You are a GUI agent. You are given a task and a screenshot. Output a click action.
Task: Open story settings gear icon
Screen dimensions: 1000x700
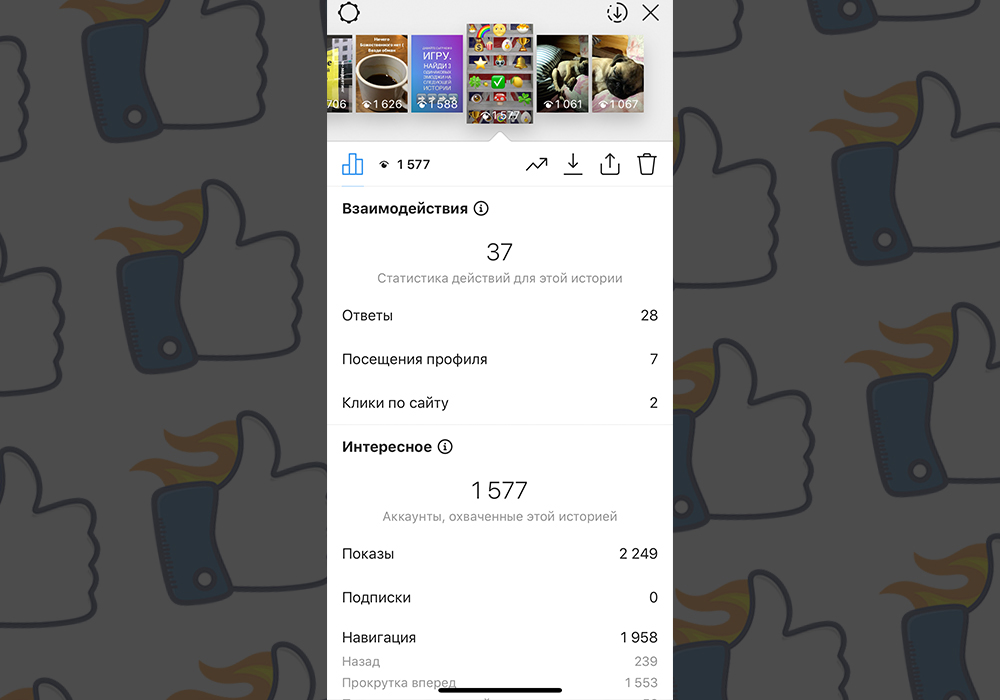coord(349,14)
